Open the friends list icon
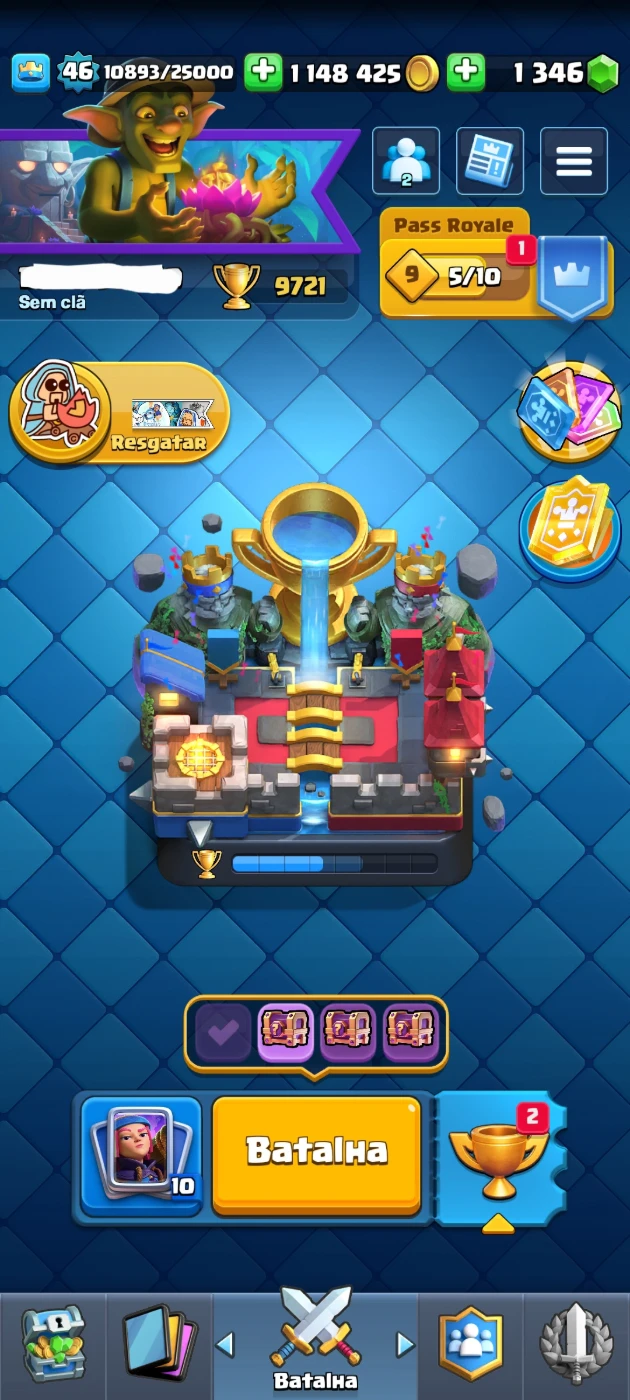This screenshot has width=630, height=1400. tap(406, 161)
